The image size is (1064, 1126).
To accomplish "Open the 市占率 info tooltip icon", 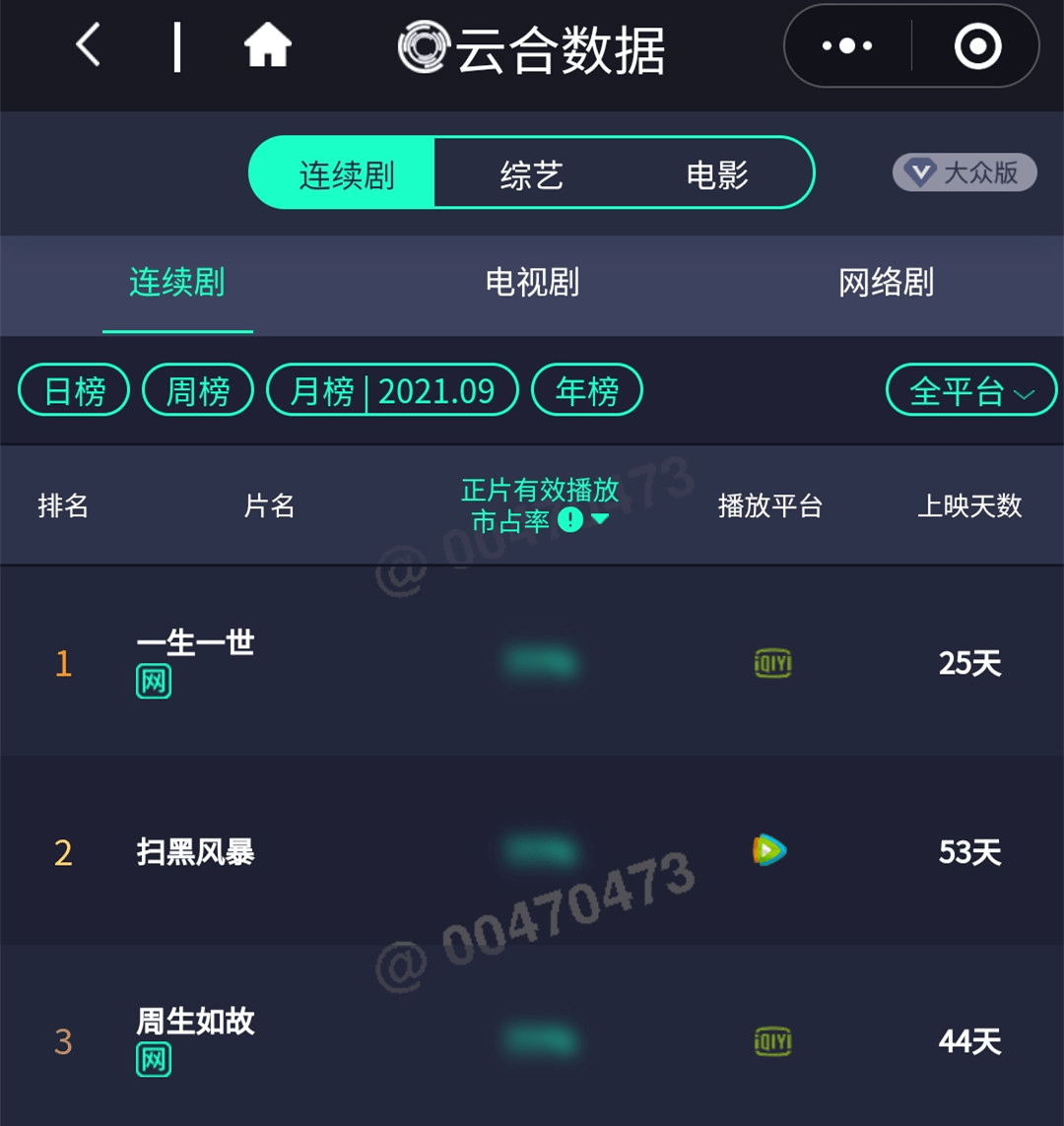I will (569, 519).
